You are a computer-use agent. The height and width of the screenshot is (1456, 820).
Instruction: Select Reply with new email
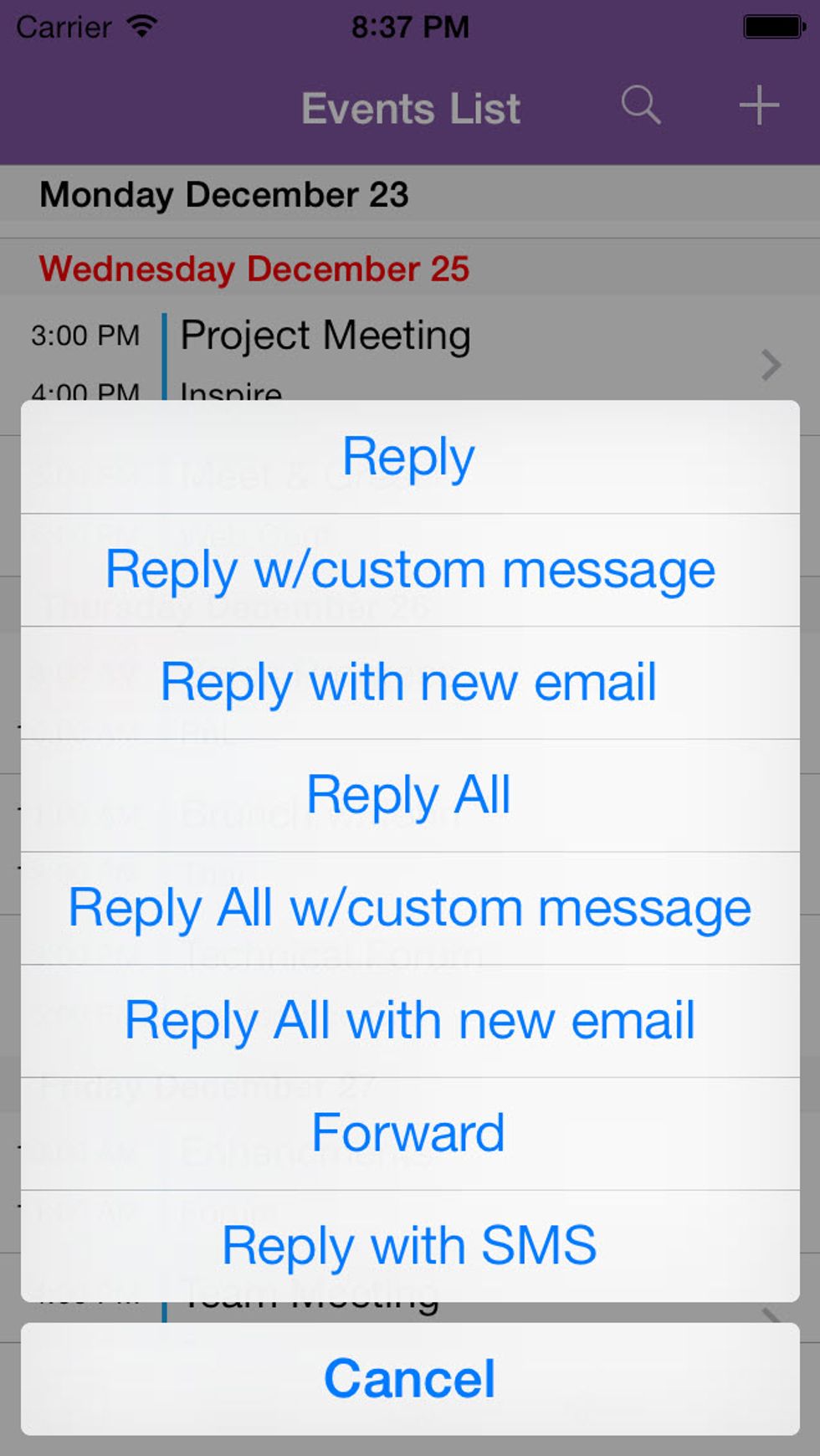(408, 681)
